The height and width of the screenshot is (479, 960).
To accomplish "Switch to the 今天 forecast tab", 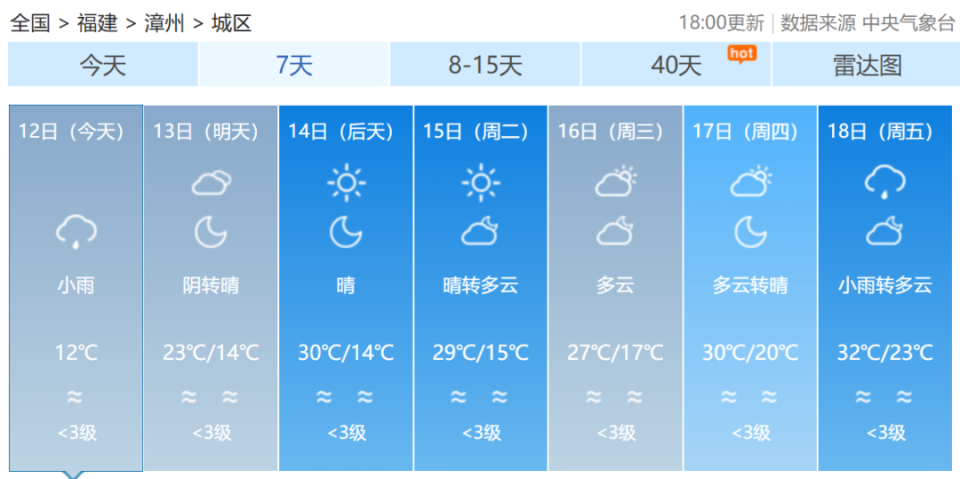I will tap(103, 66).
